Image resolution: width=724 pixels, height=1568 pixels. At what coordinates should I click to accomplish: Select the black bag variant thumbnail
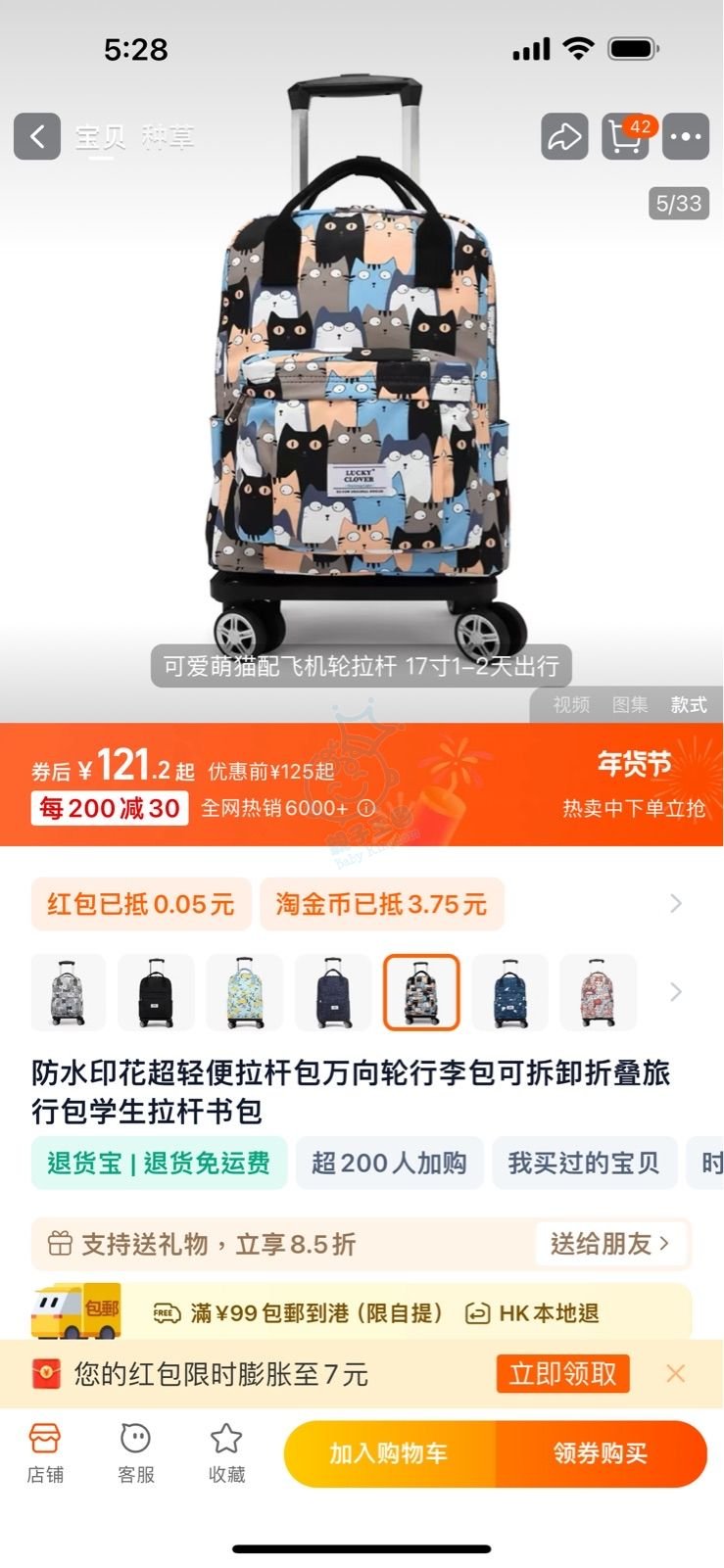[156, 992]
